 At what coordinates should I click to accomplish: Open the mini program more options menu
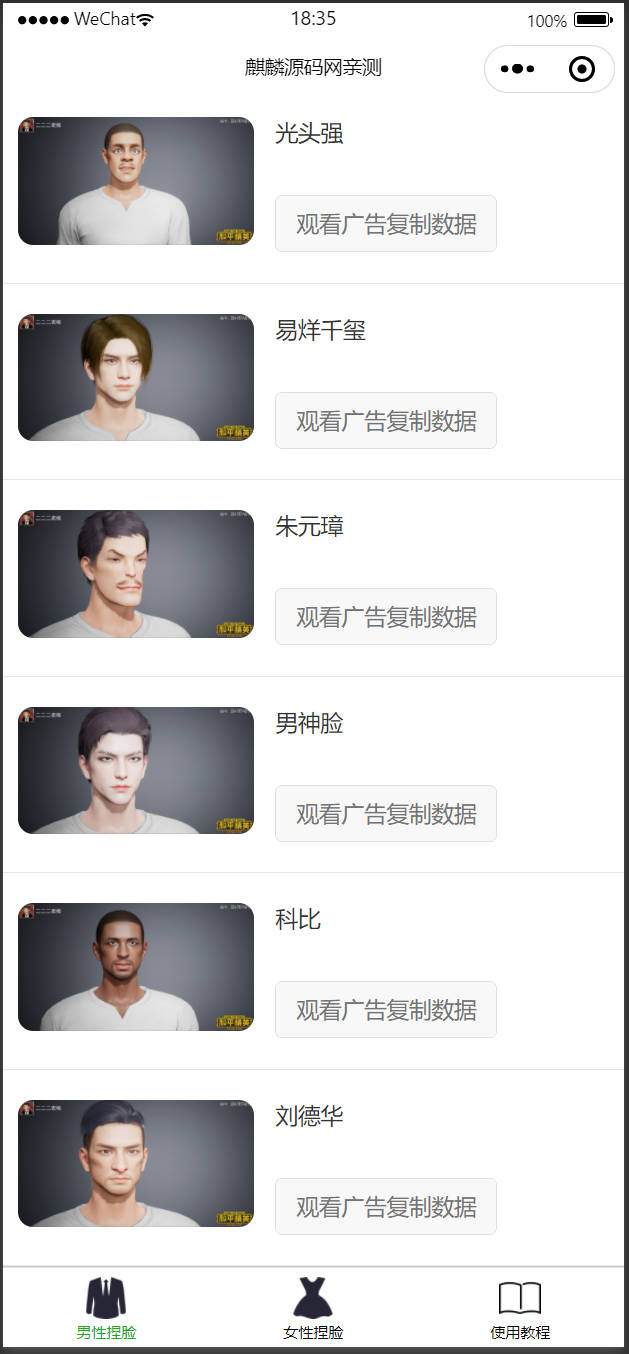pos(517,69)
